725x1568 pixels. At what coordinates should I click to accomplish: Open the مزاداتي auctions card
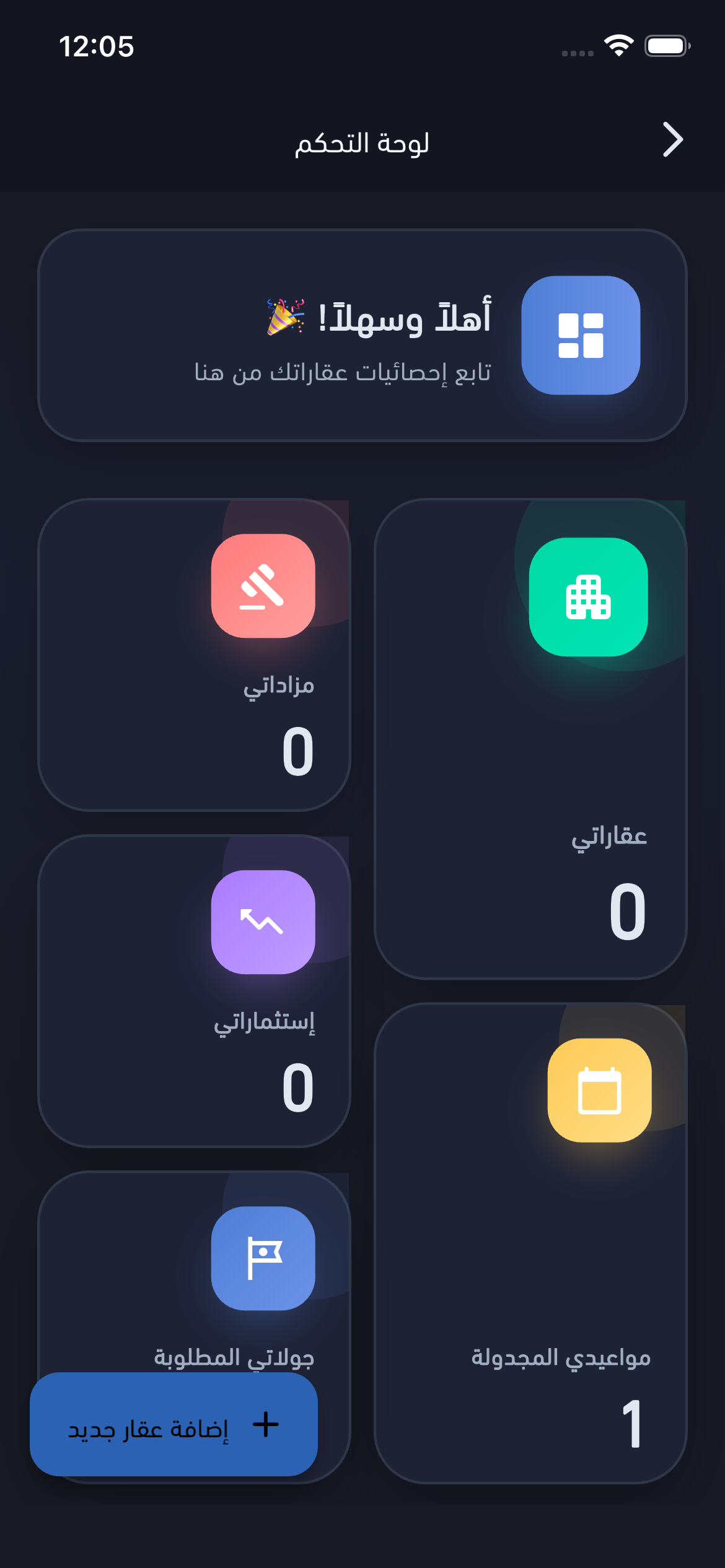click(x=194, y=655)
